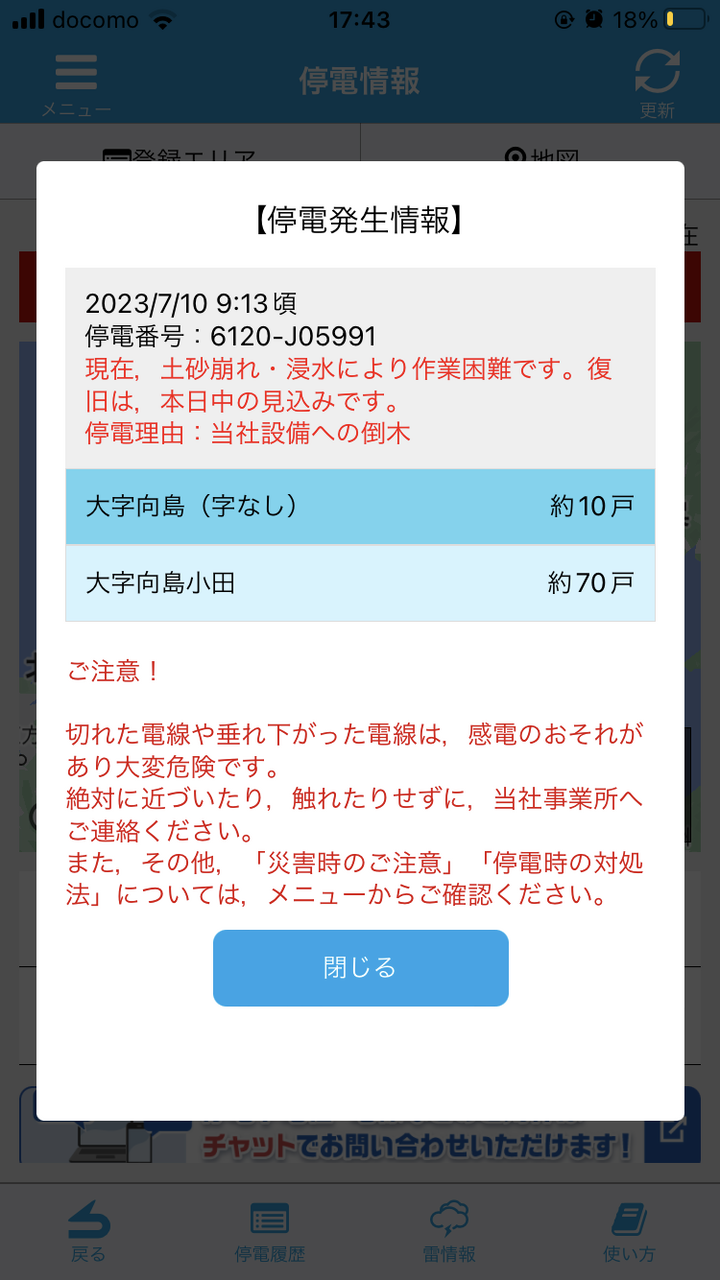This screenshot has width=720, height=1280.
Task: Open the 停電履歴 tab
Action: coord(269,1231)
